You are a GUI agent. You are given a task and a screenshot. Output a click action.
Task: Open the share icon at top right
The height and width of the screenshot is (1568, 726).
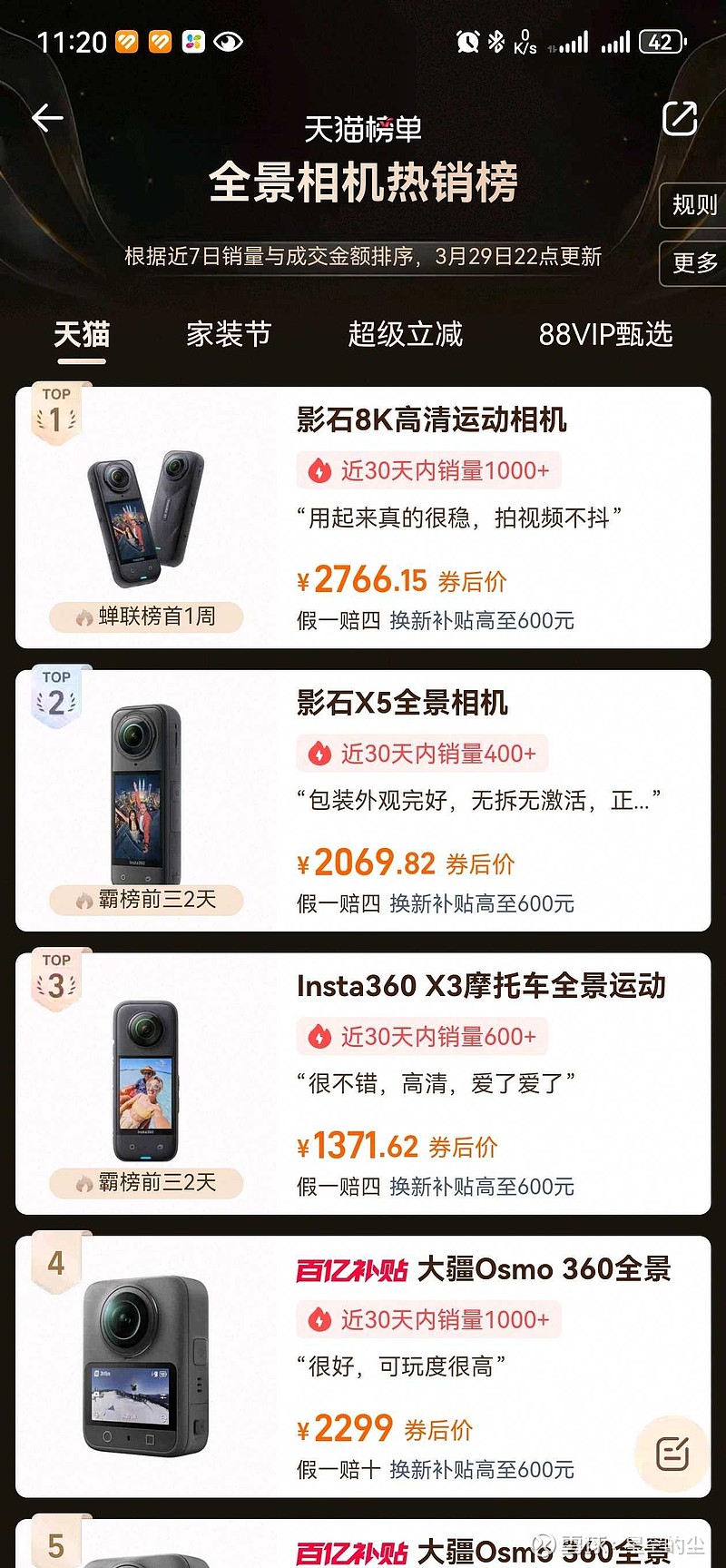click(x=682, y=119)
